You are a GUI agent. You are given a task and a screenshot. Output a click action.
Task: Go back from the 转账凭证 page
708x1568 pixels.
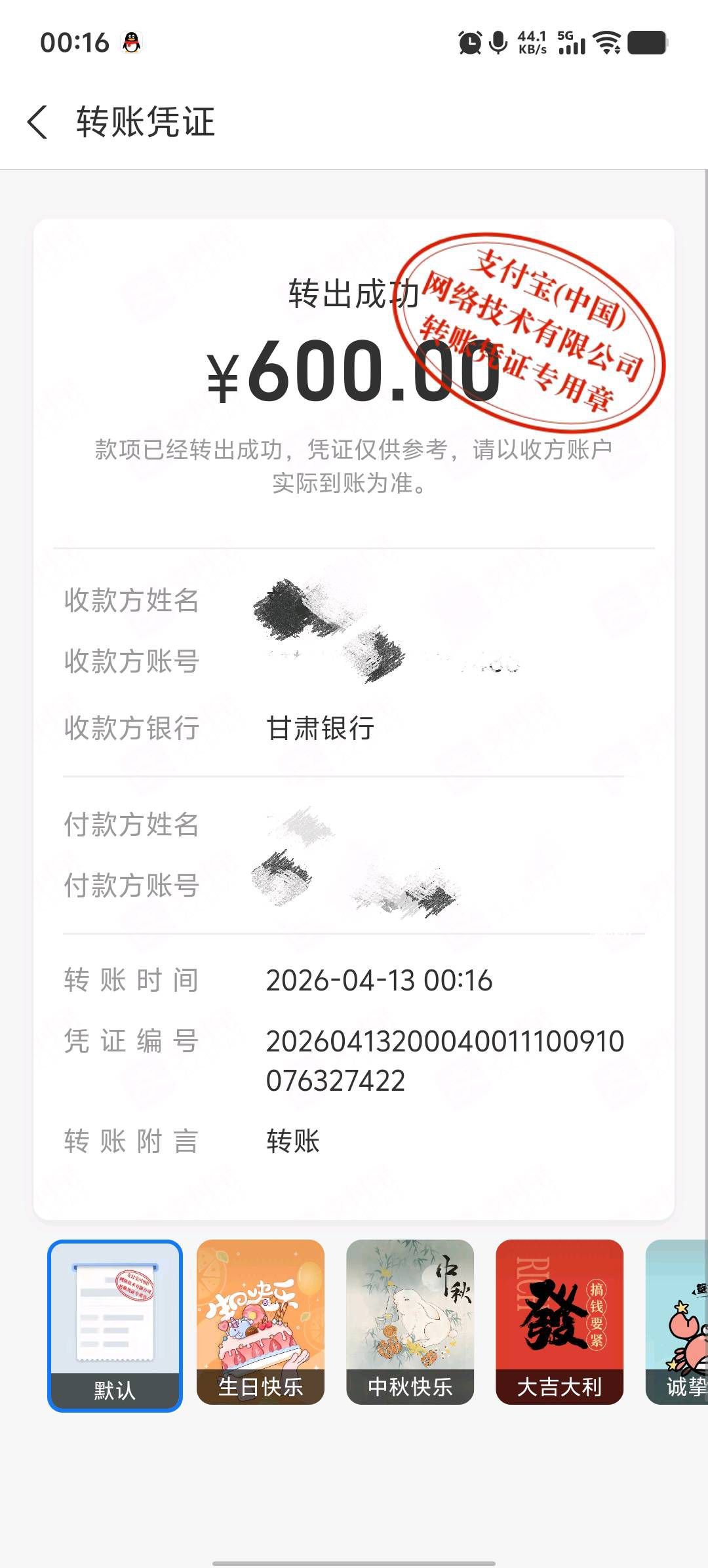[38, 122]
